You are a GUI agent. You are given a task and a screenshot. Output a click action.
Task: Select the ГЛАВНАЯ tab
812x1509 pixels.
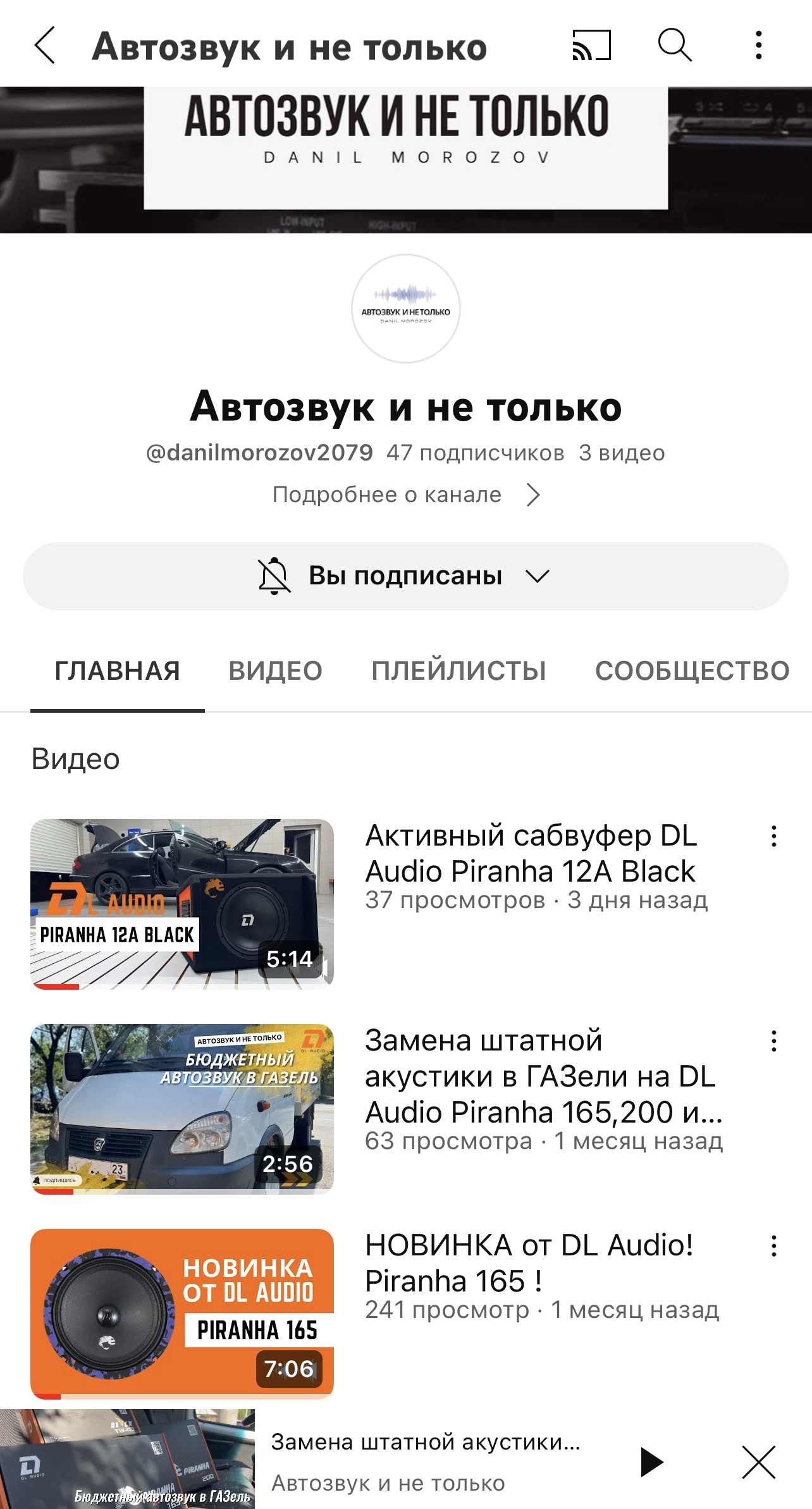pyautogui.click(x=118, y=670)
